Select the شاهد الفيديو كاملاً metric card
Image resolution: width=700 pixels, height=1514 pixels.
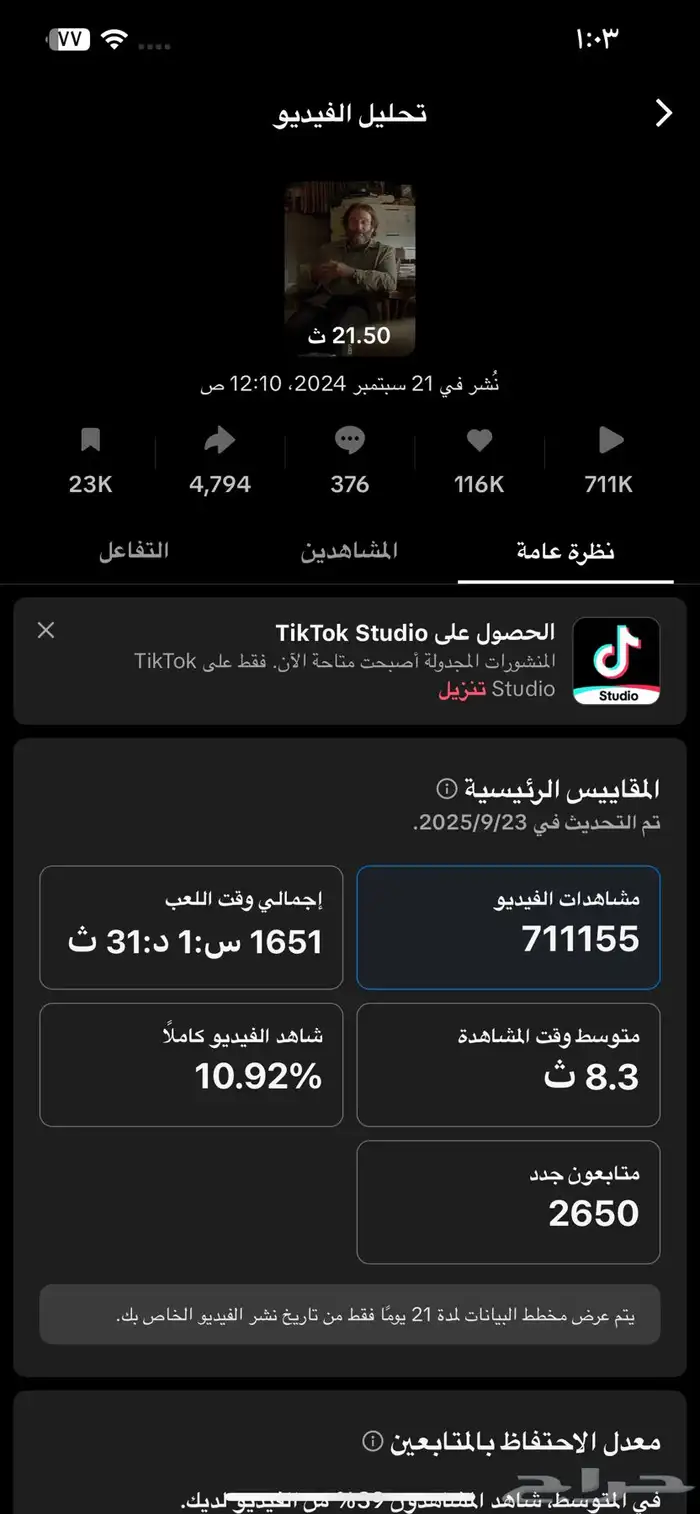tap(191, 1064)
